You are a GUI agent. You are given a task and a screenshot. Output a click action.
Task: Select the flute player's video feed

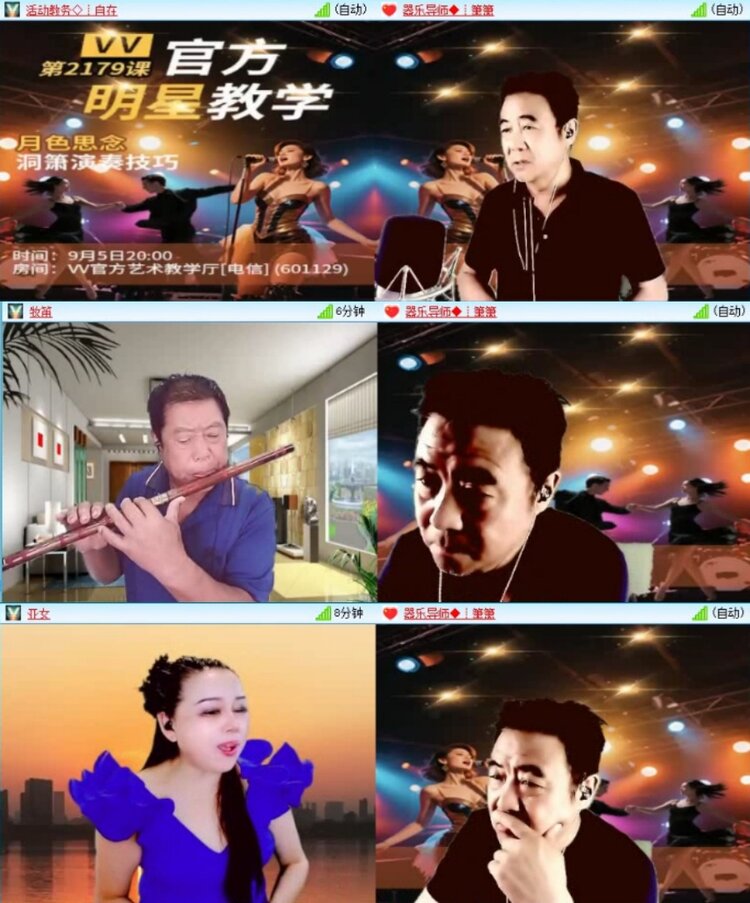(185, 460)
